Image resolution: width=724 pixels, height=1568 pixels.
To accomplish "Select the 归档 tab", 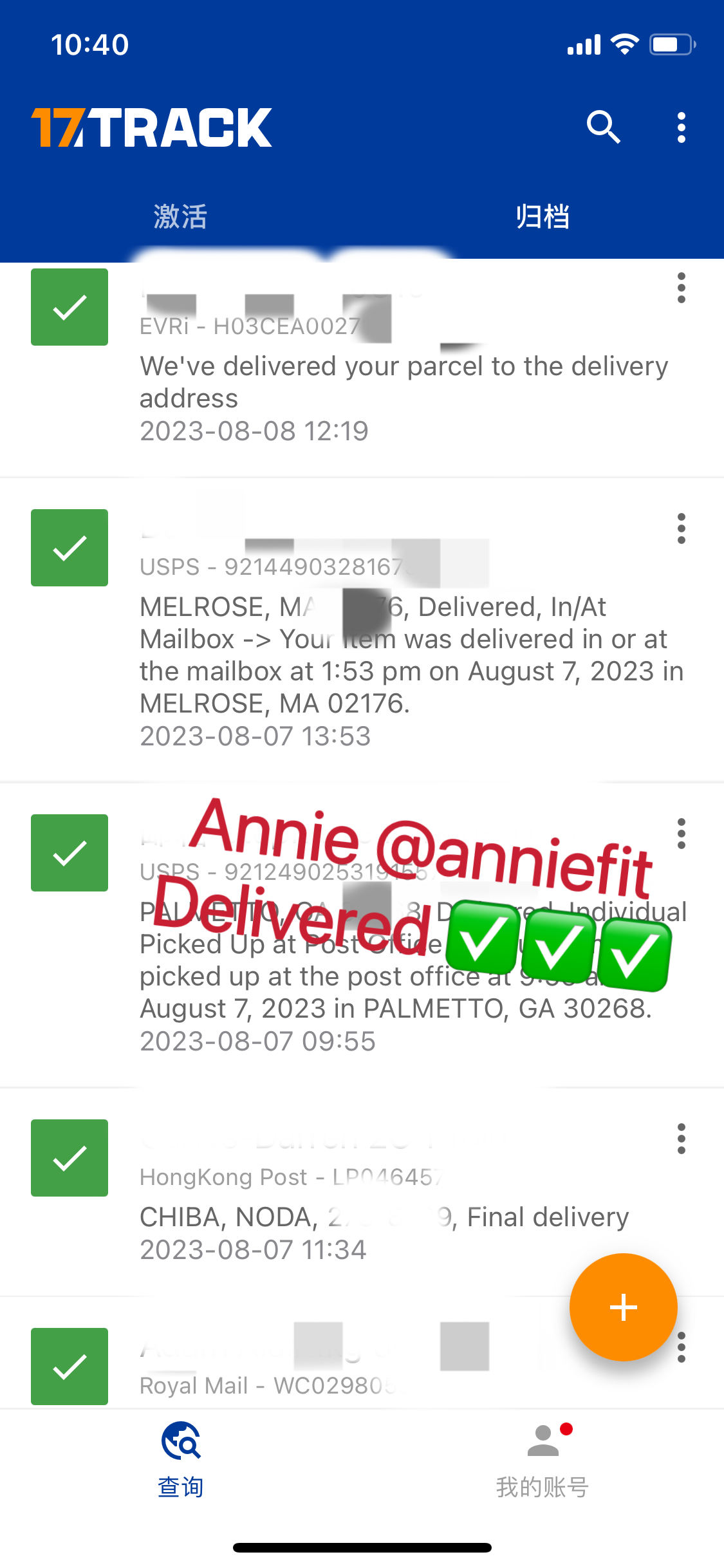I will tap(543, 216).
